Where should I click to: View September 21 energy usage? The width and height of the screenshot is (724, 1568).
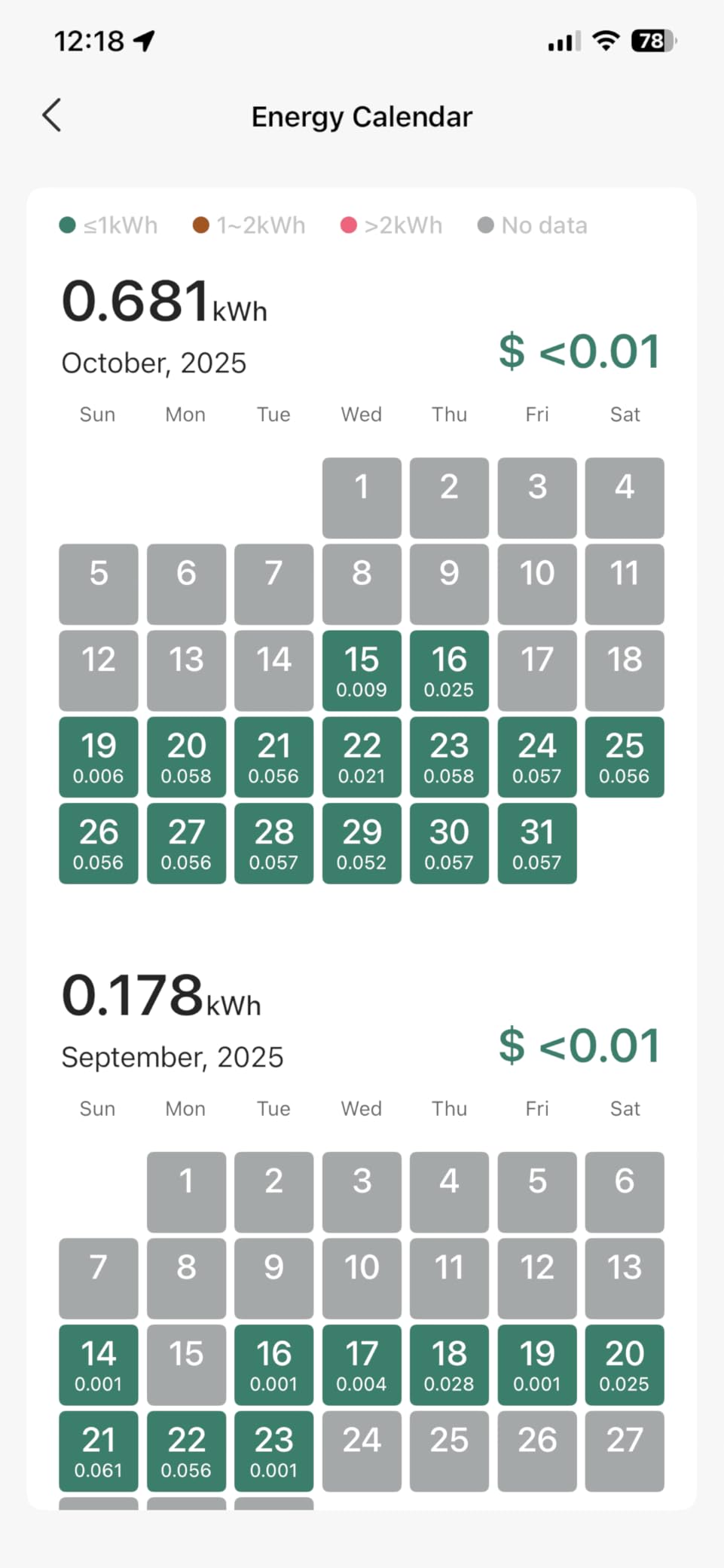pyautogui.click(x=99, y=1451)
